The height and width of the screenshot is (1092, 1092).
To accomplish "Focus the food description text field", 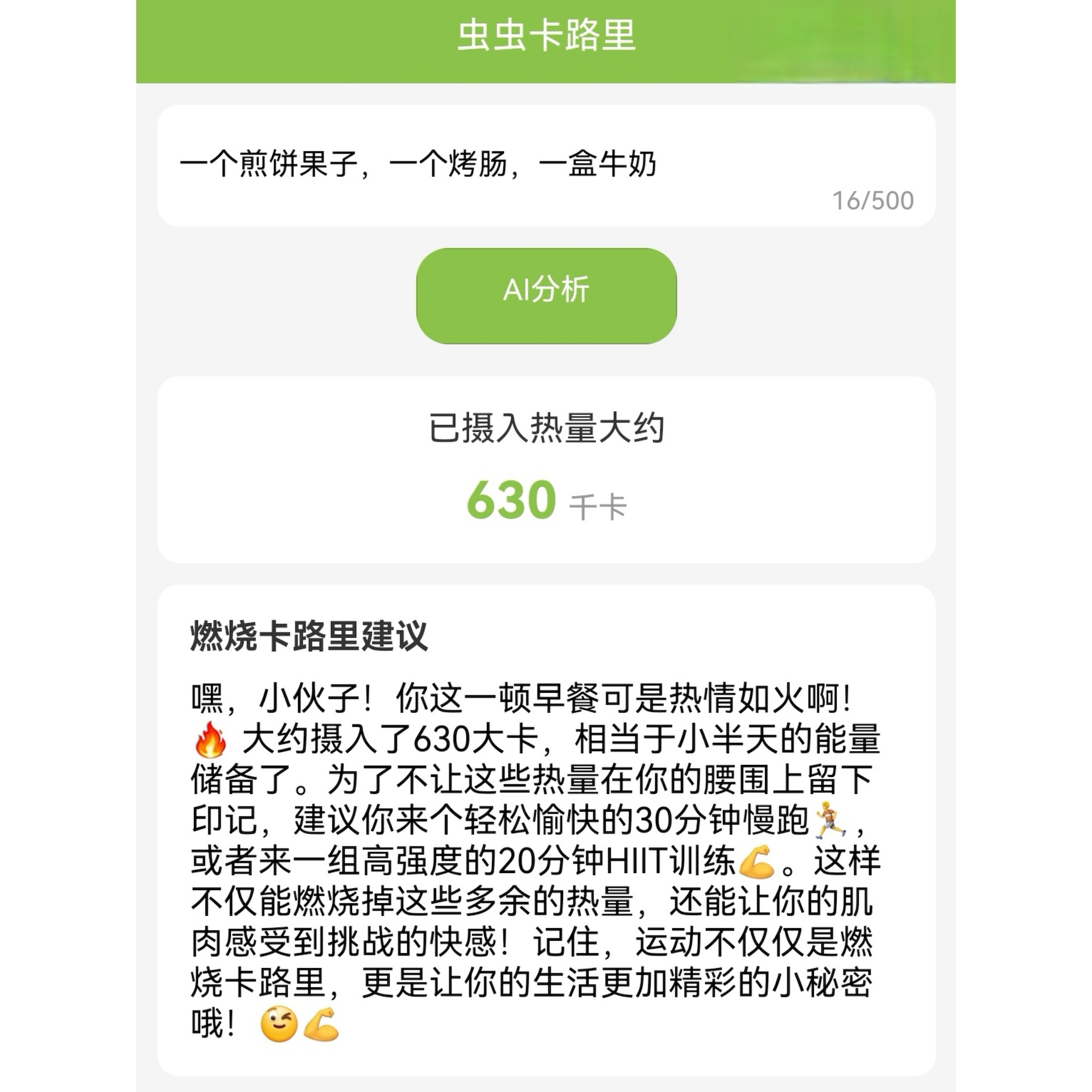I will coord(546,165).
